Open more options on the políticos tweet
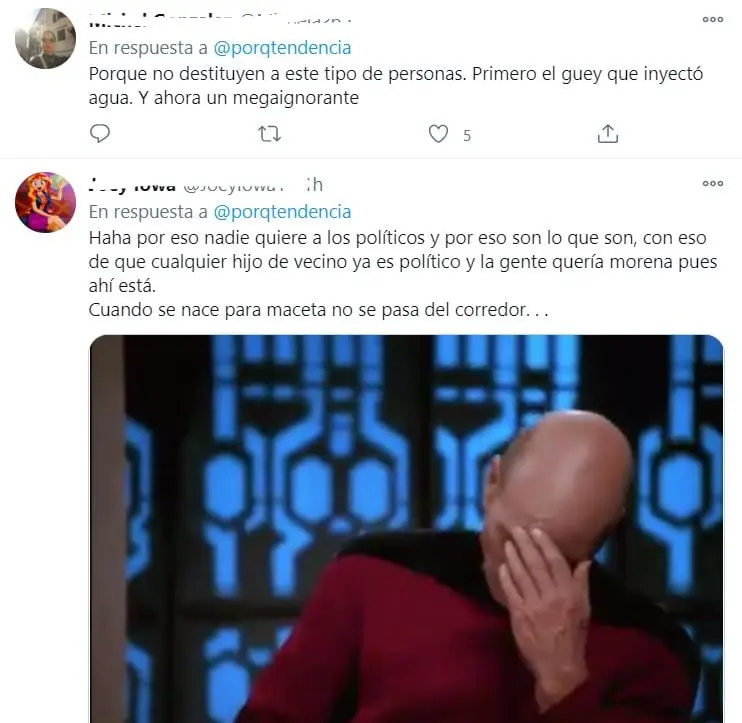Viewport: 742px width, 723px height. [712, 183]
